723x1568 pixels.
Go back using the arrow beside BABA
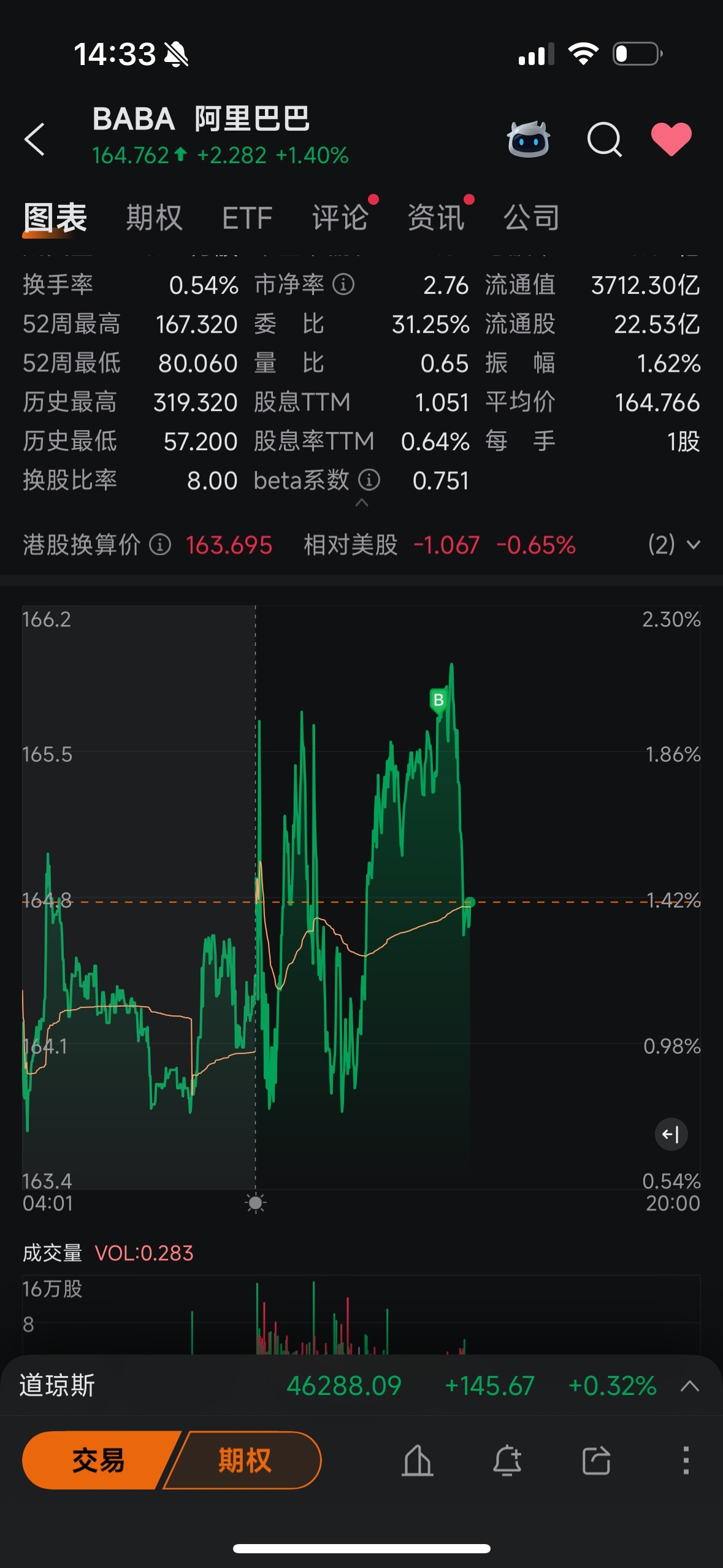pyautogui.click(x=34, y=139)
